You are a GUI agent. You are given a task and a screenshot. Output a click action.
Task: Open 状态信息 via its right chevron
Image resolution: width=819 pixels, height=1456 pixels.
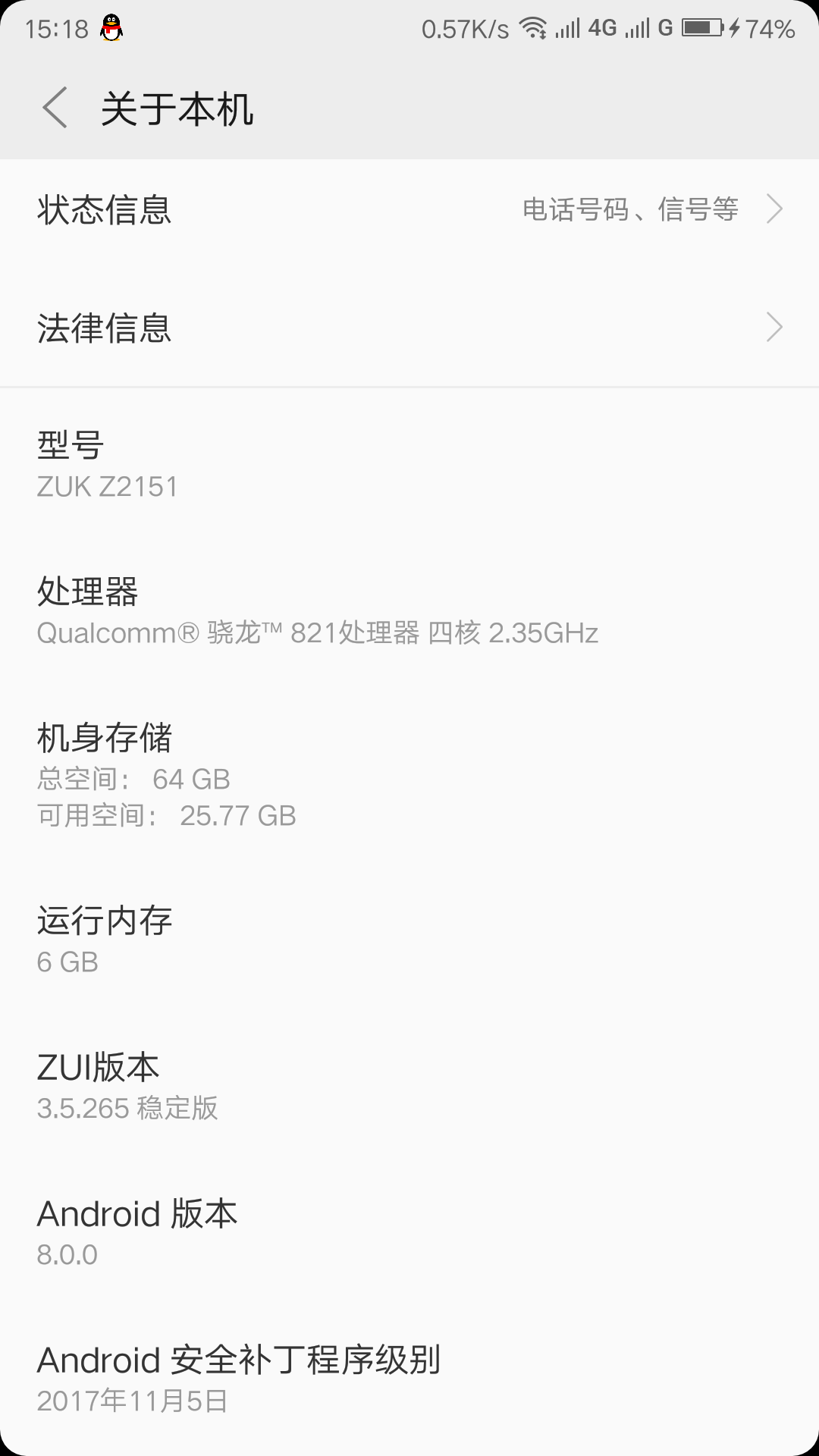pos(774,211)
